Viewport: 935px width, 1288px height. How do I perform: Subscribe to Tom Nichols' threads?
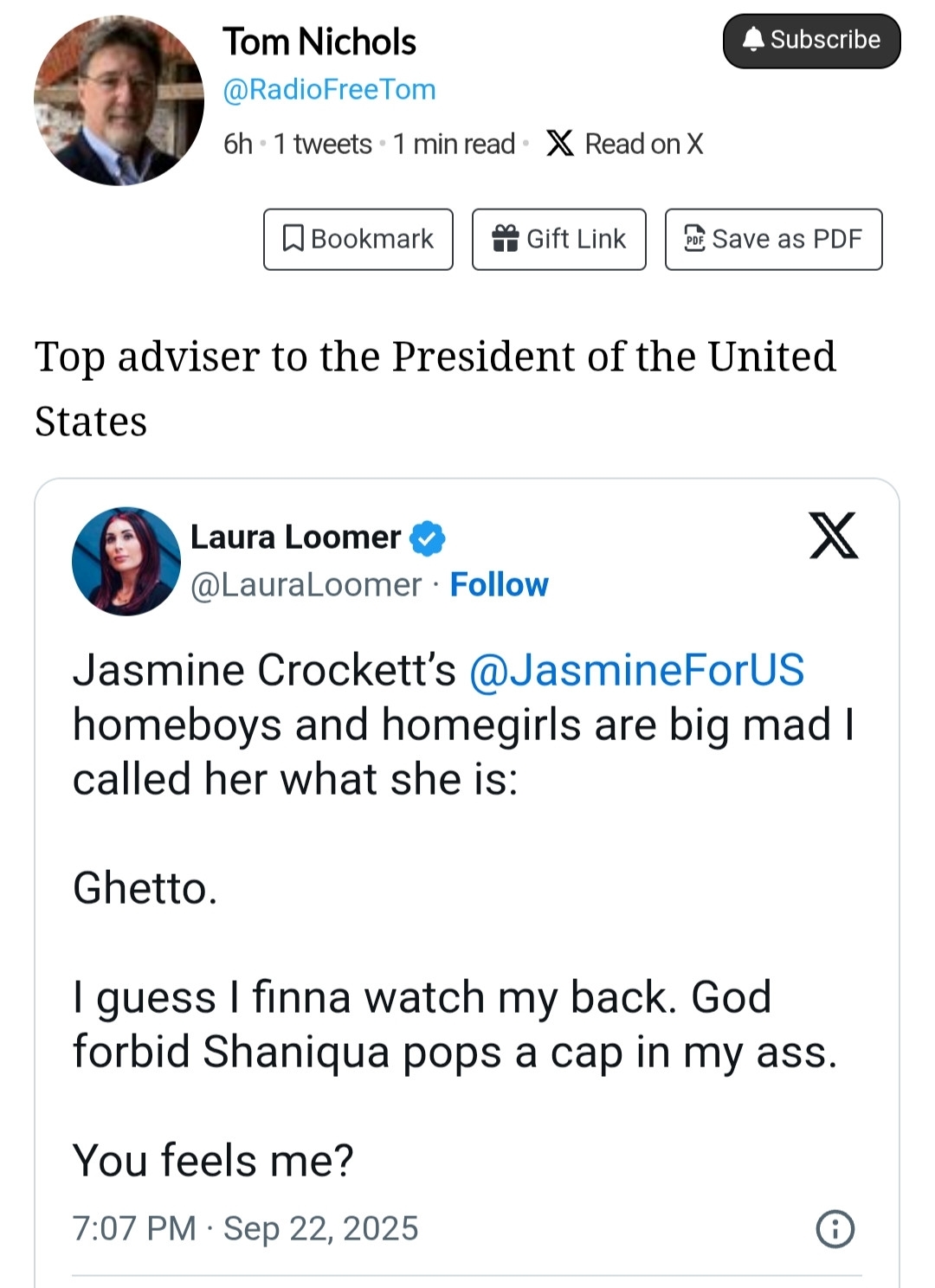tap(811, 41)
